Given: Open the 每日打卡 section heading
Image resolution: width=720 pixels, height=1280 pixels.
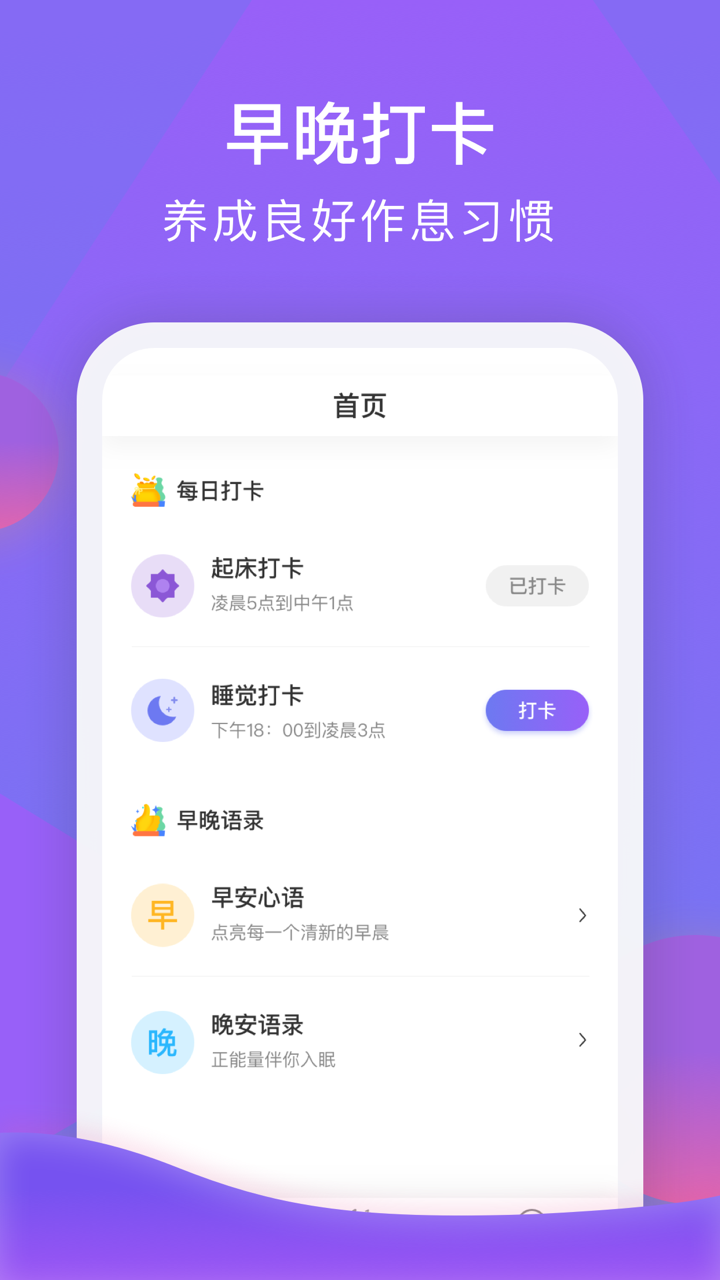Looking at the screenshot, I should (215, 490).
